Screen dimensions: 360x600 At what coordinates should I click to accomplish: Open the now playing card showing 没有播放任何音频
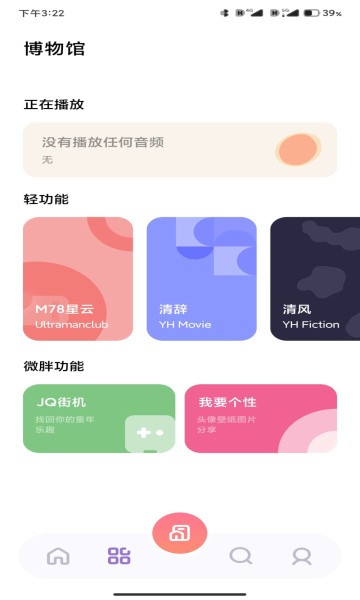pyautogui.click(x=180, y=150)
